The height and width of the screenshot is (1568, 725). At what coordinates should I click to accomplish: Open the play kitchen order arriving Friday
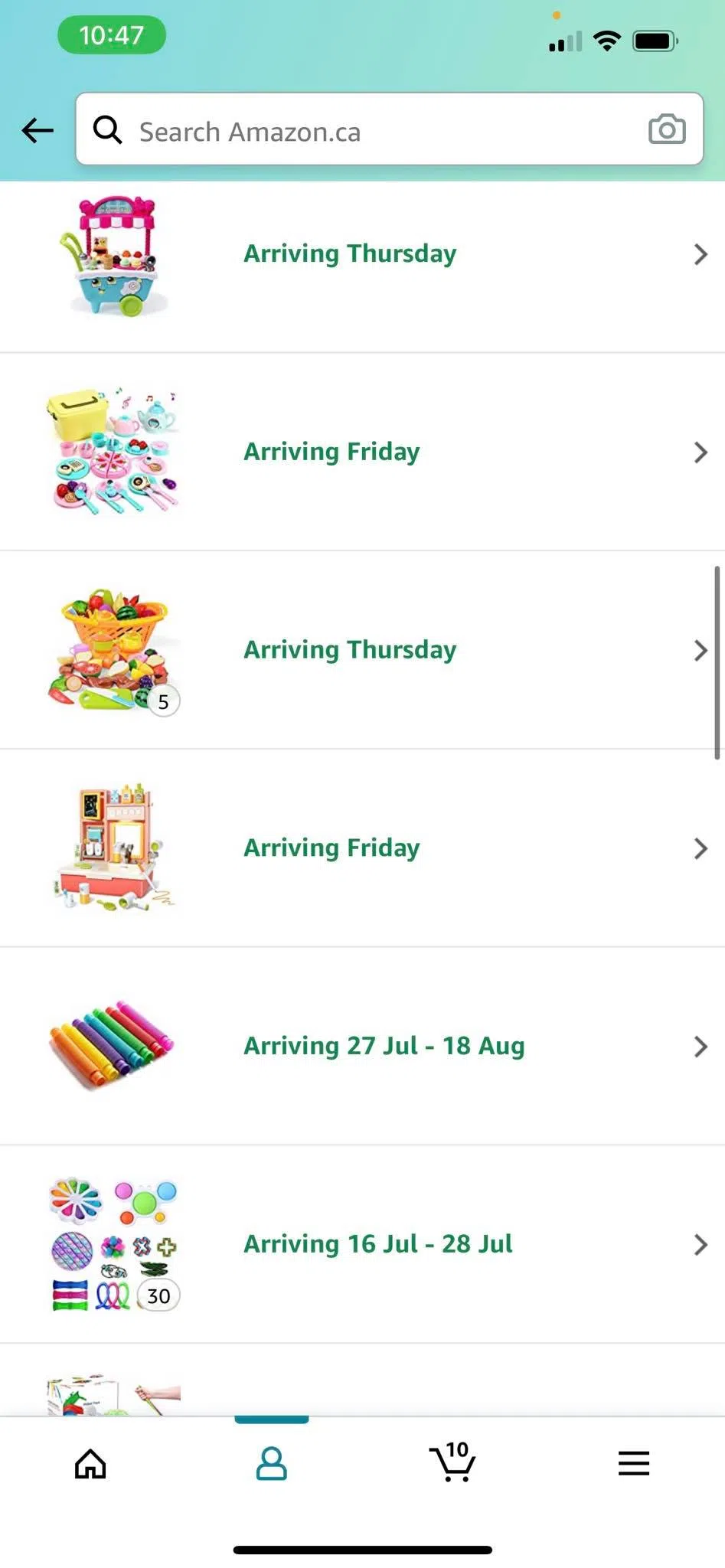(362, 848)
